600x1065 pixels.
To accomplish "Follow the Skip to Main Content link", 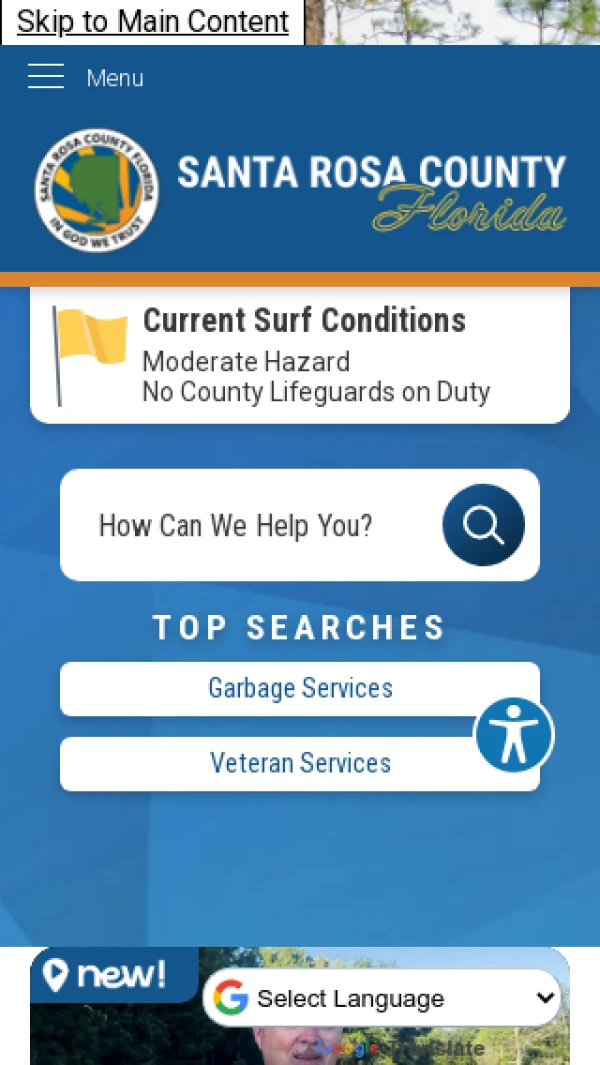I will 153,21.
